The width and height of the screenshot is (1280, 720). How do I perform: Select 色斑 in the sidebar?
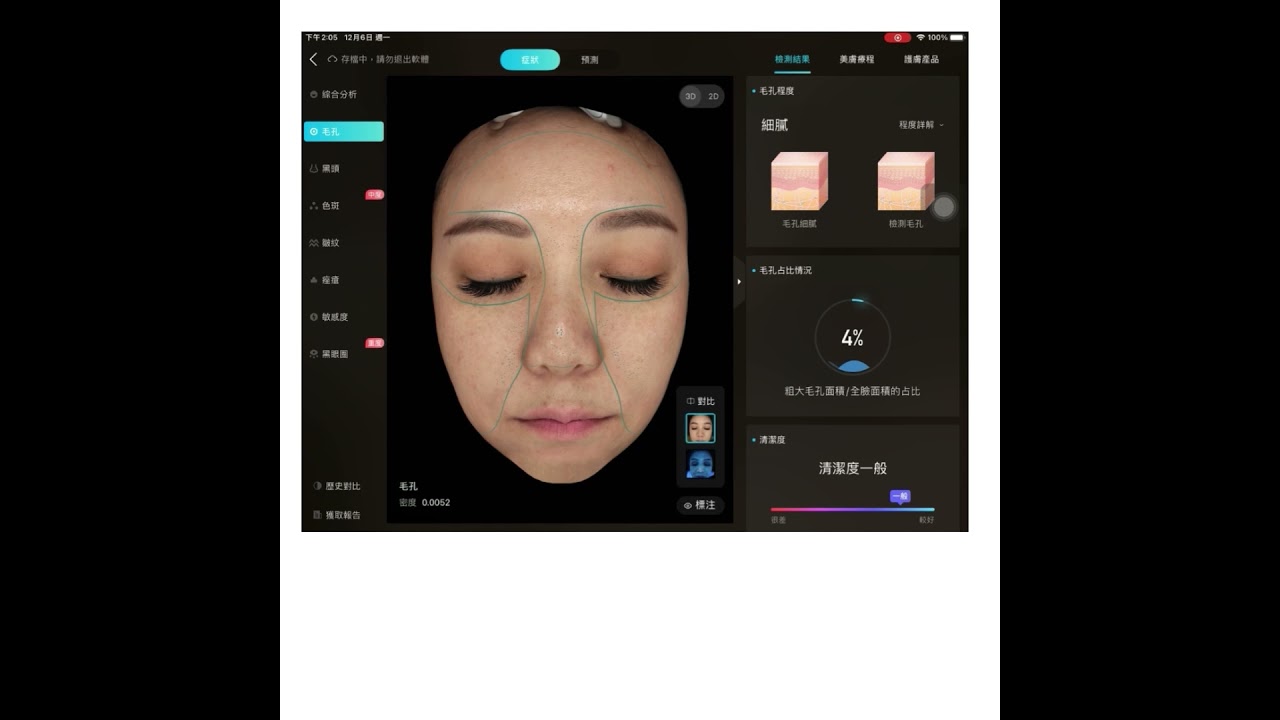[330, 206]
